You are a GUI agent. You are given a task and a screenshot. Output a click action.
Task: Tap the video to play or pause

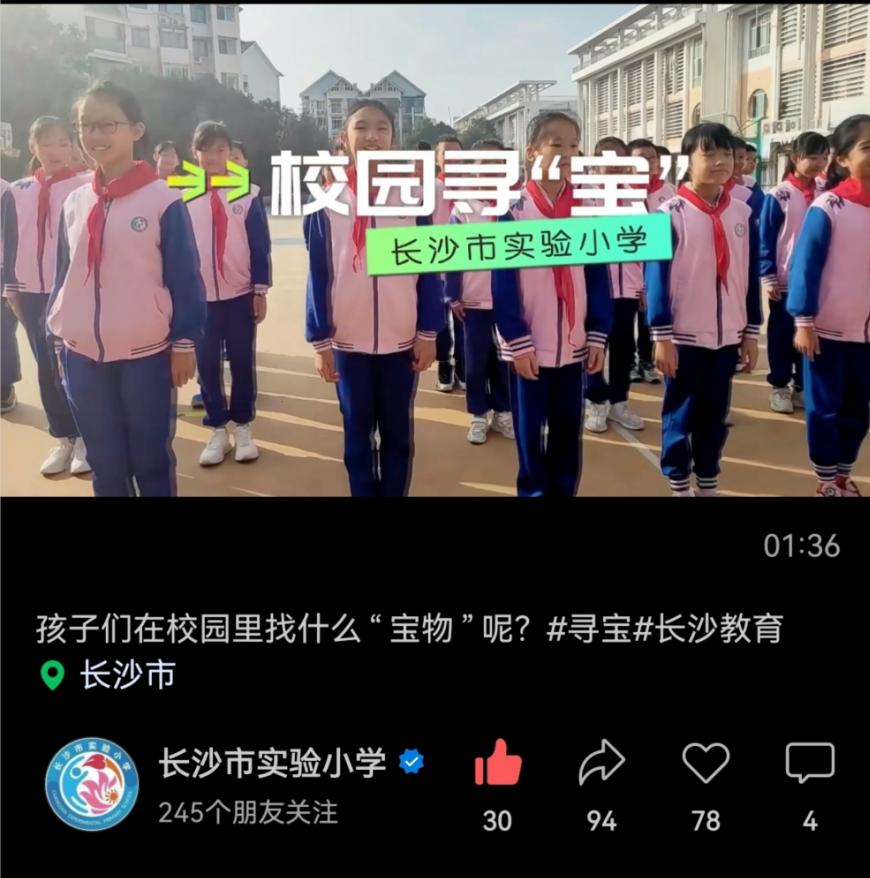click(x=435, y=250)
